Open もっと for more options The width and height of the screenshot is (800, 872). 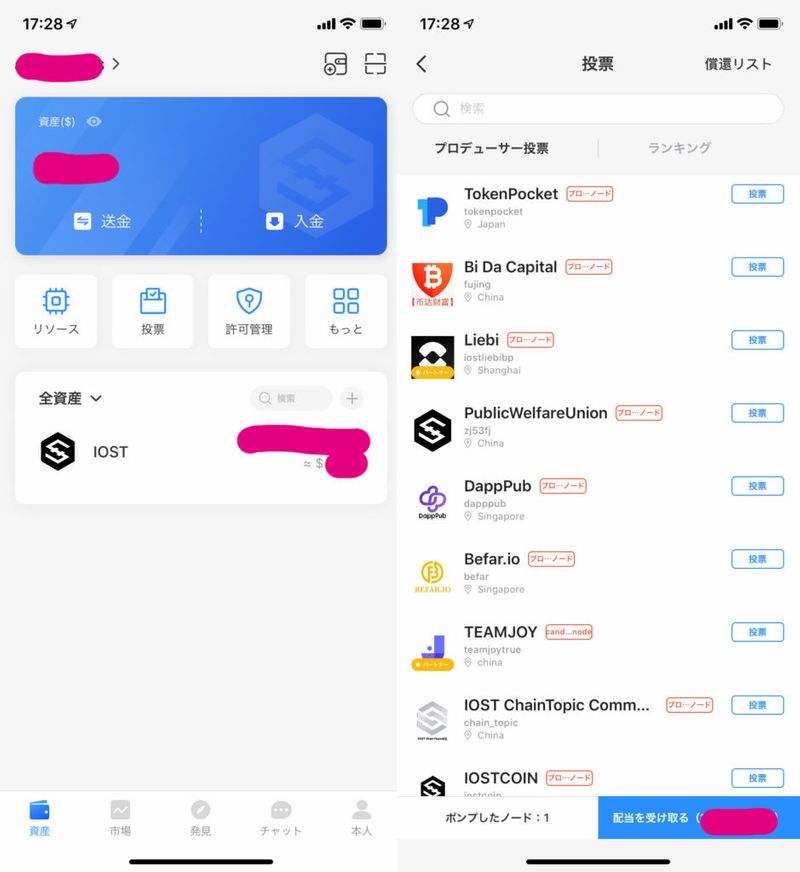coord(346,311)
